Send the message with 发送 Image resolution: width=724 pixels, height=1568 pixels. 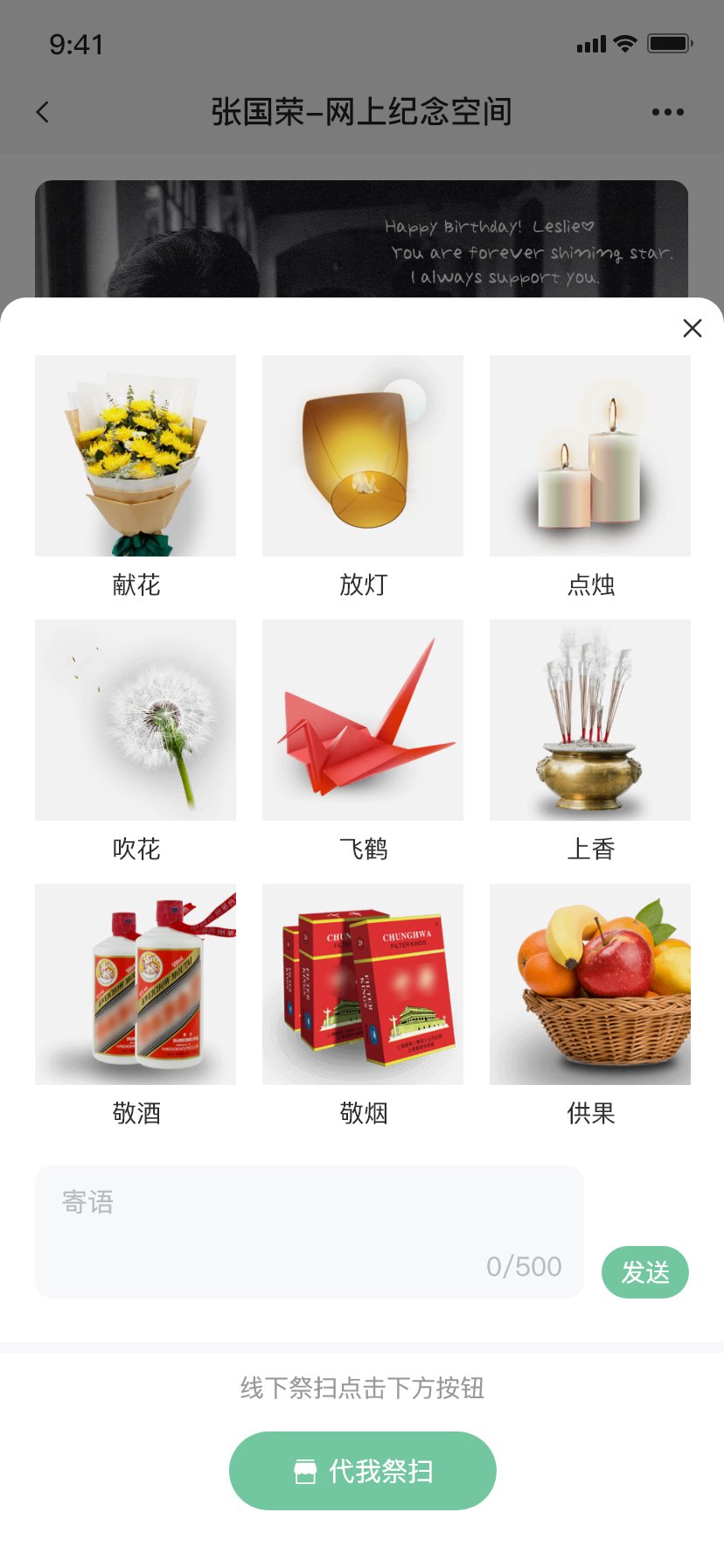click(645, 1272)
